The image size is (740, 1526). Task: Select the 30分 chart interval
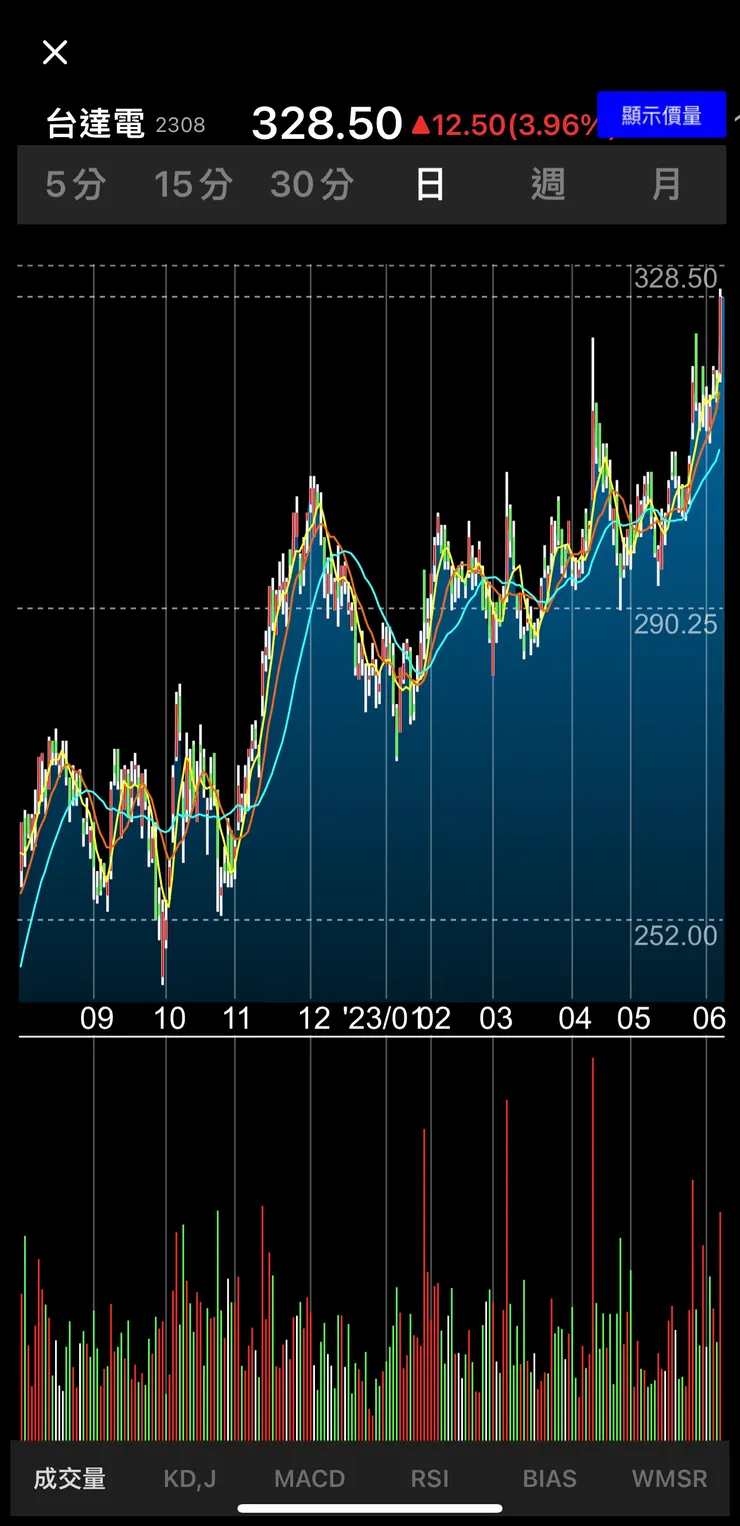pos(311,185)
